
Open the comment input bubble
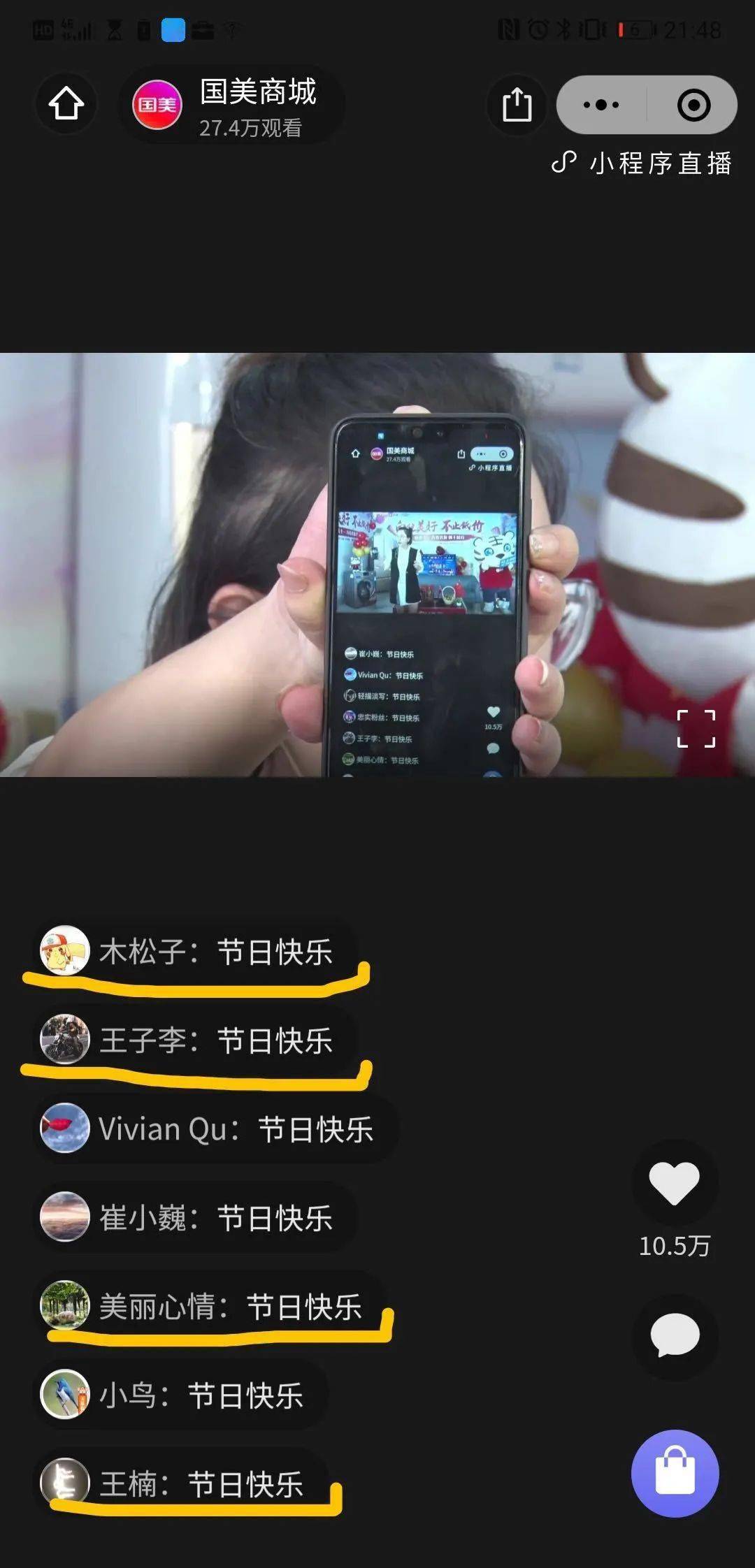click(x=675, y=1335)
